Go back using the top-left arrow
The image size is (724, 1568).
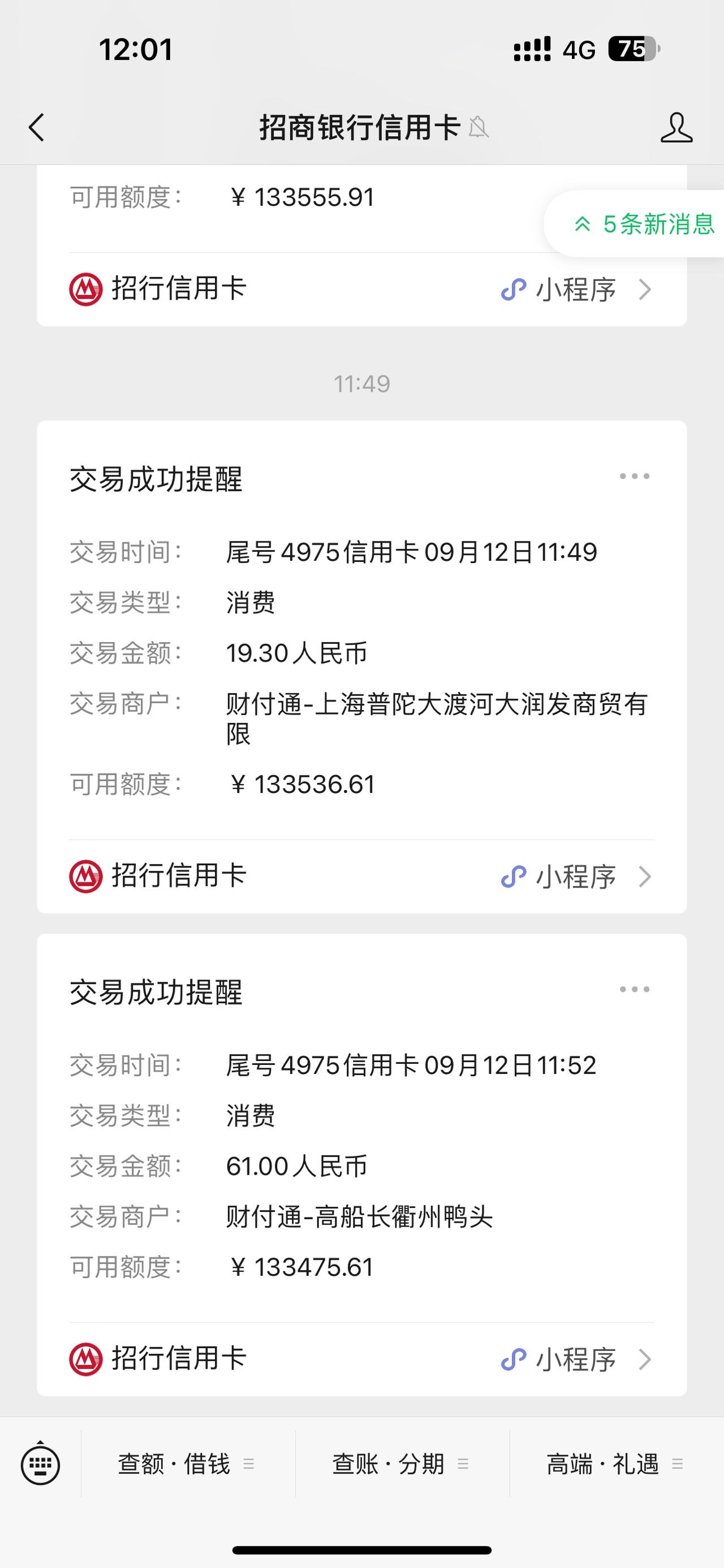click(x=37, y=128)
